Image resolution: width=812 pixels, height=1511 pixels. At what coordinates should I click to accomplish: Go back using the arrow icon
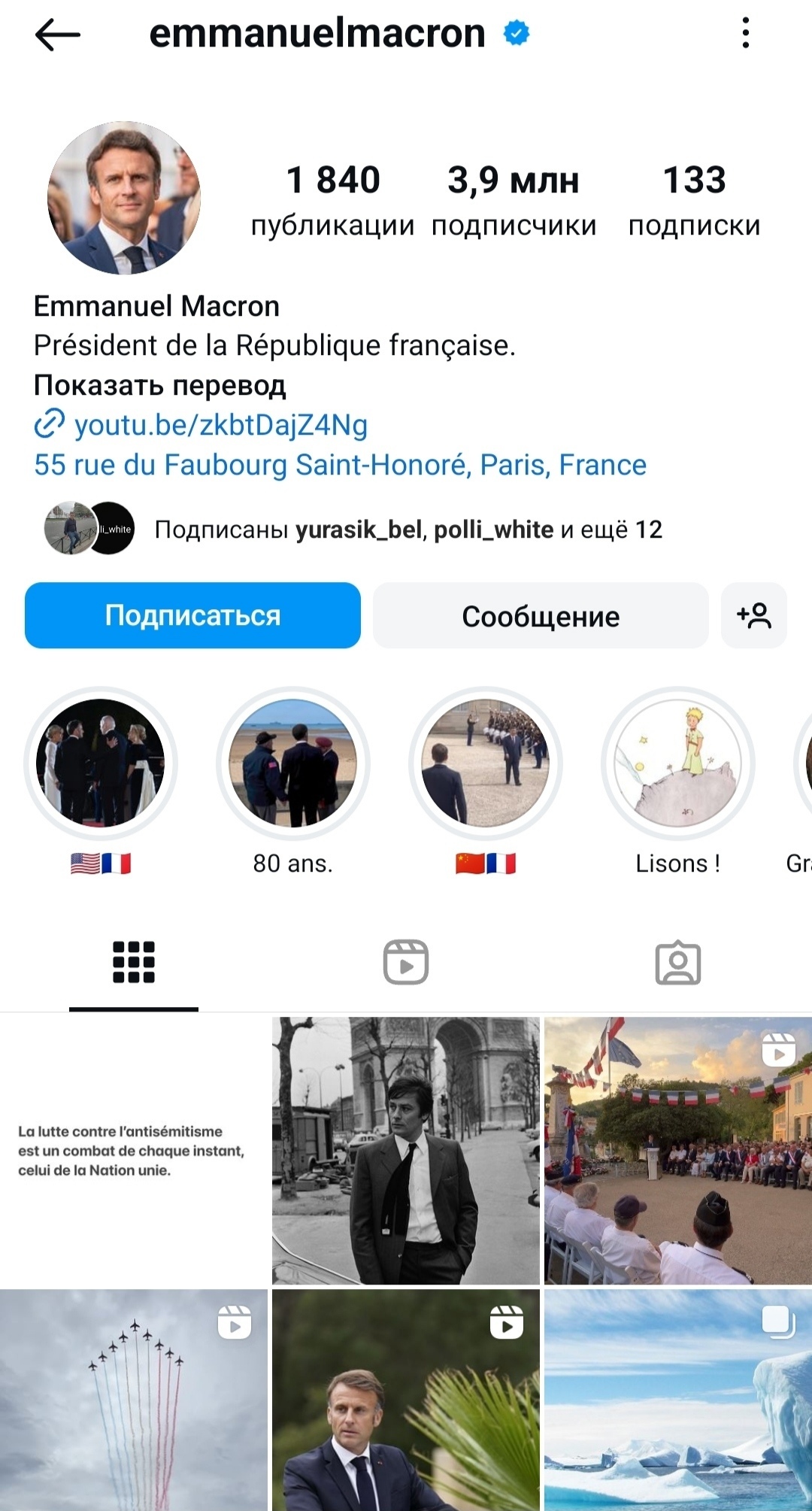pyautogui.click(x=57, y=35)
